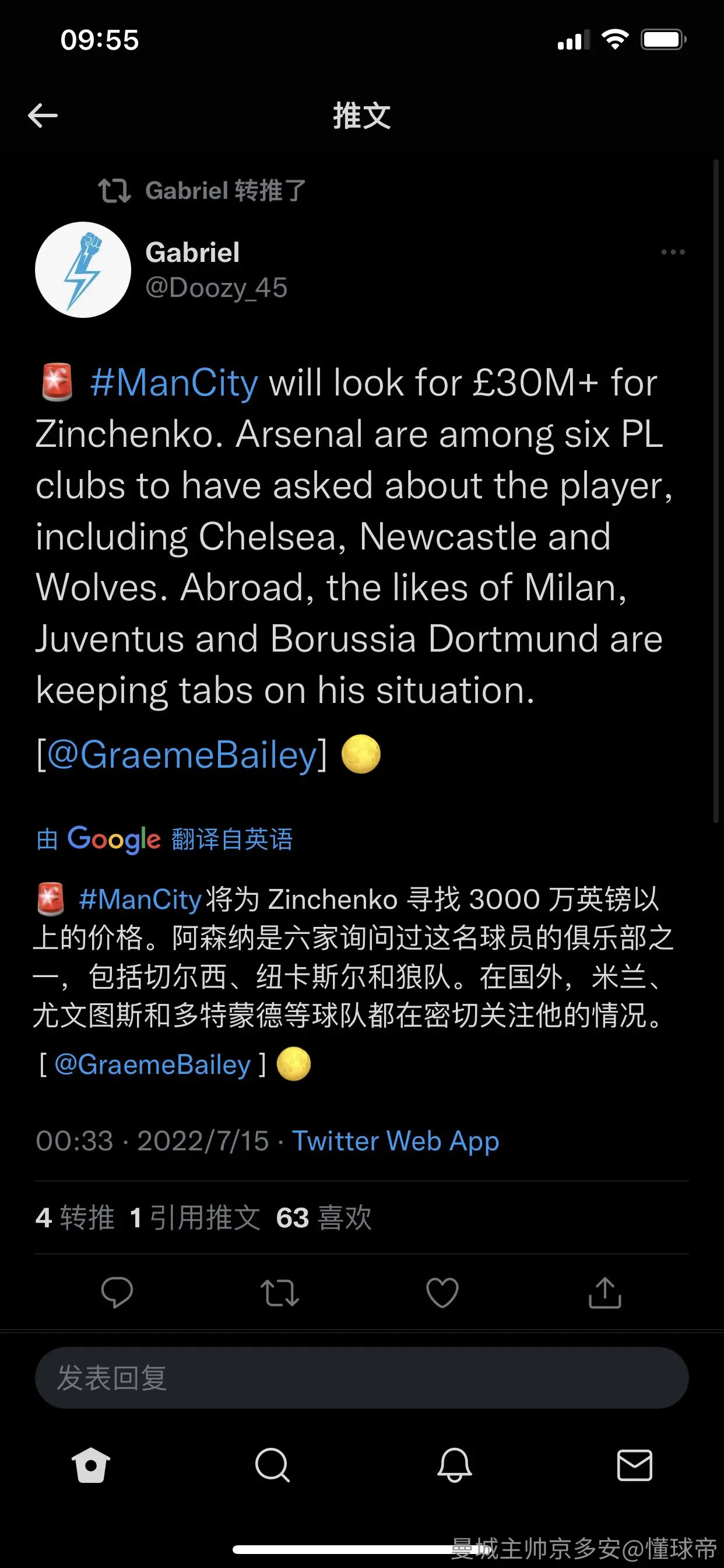Open the Twitter Web App source link

(x=395, y=1142)
